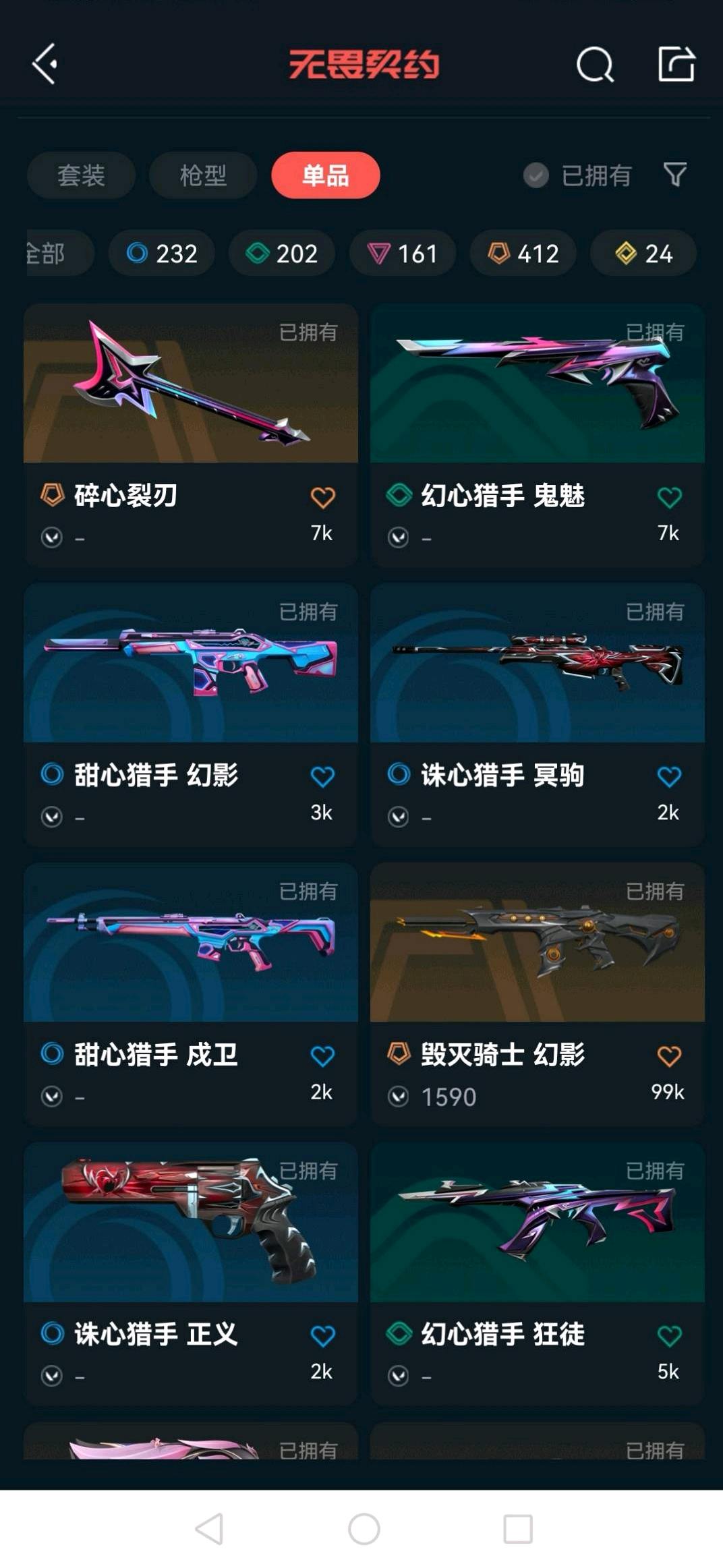Open the search icon in the header

[x=594, y=65]
